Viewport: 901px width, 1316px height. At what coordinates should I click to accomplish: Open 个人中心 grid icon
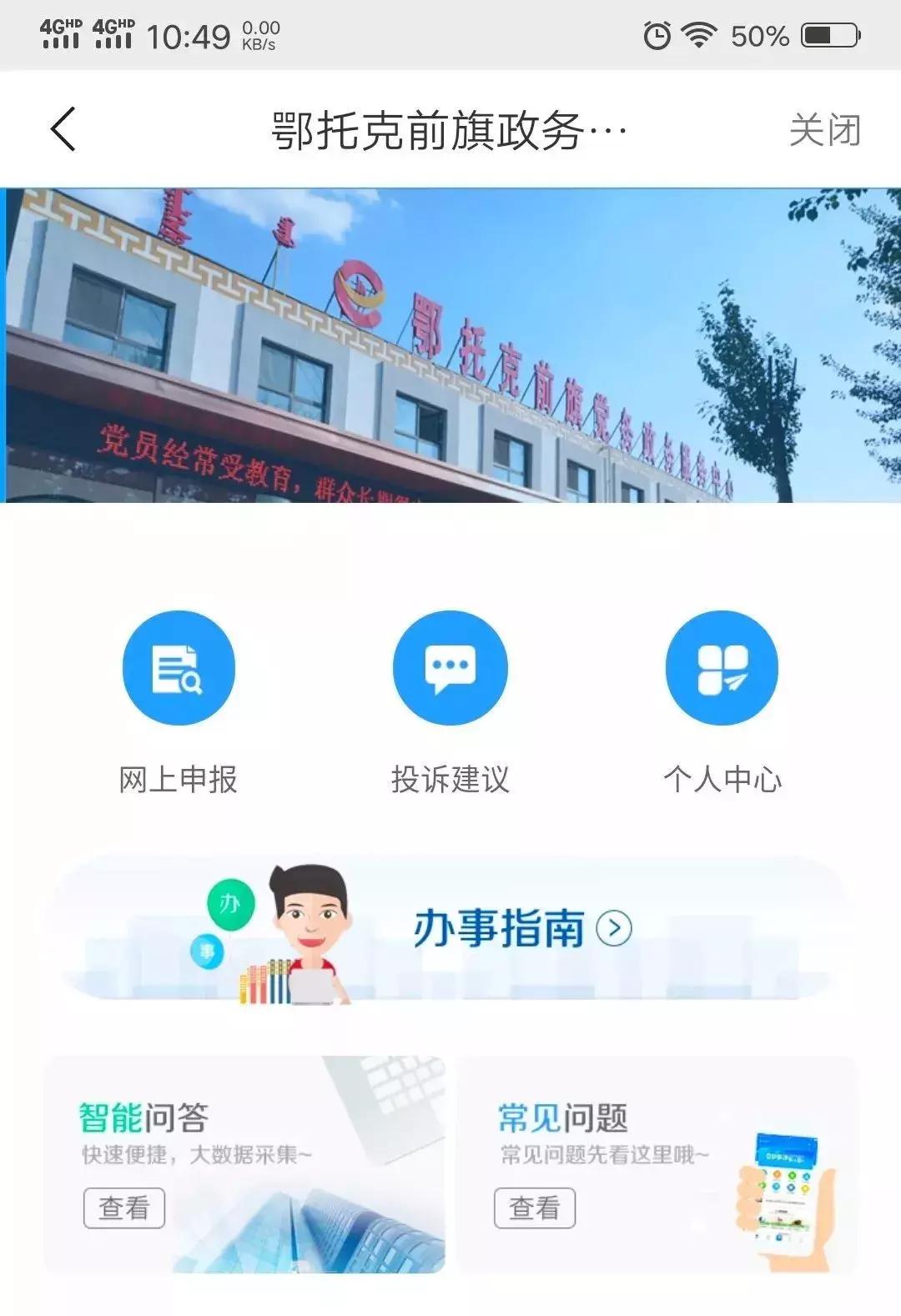[721, 668]
